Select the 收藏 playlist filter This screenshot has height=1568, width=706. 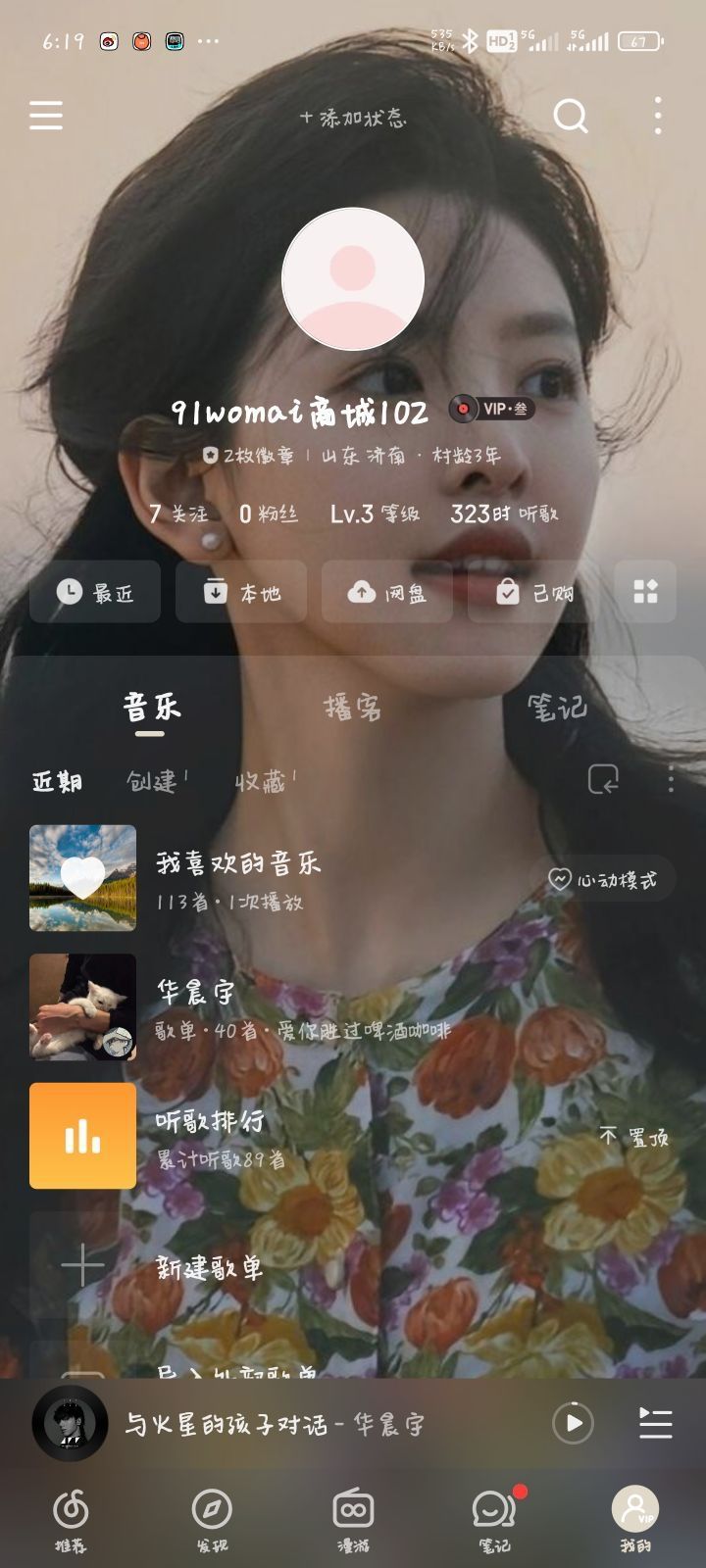(x=261, y=781)
